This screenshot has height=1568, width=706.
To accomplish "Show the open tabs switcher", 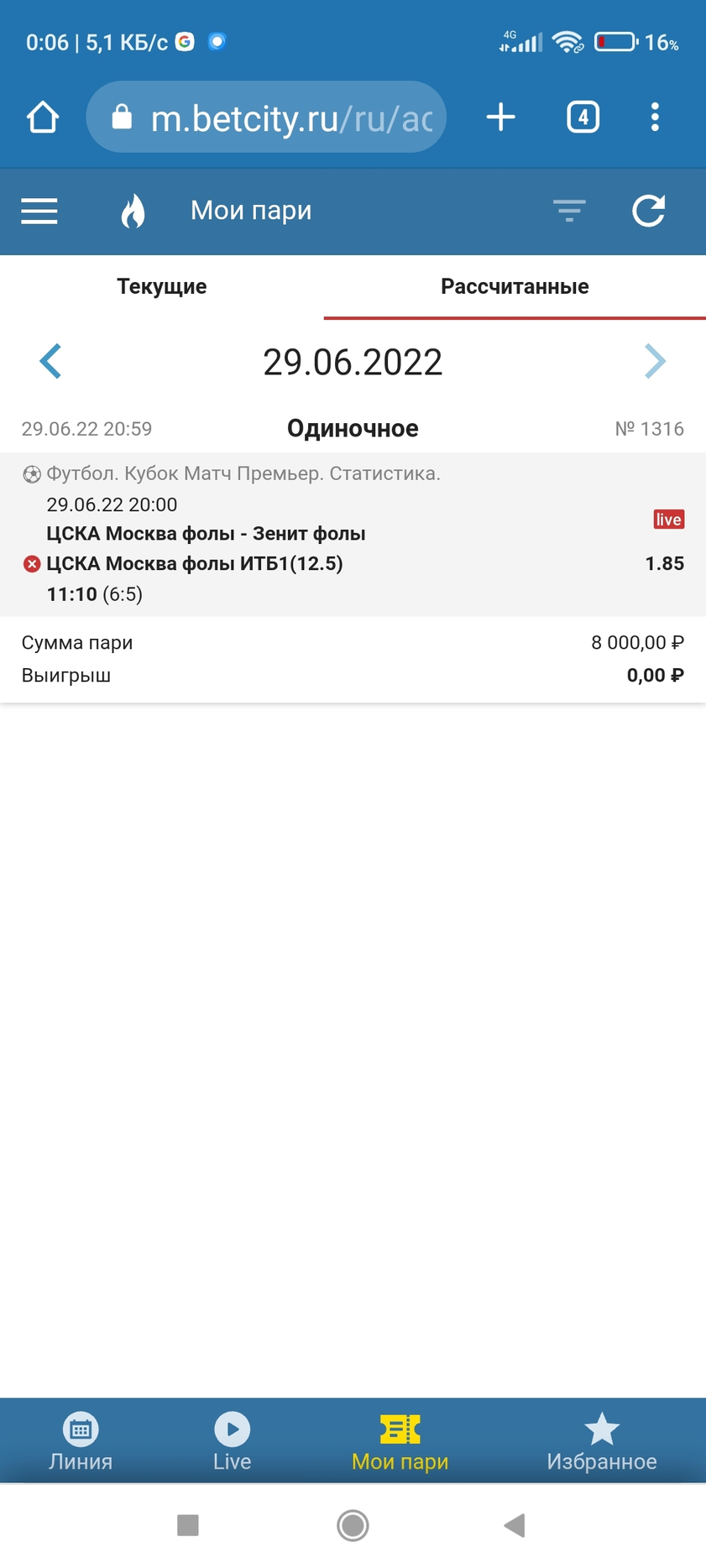I will [583, 118].
